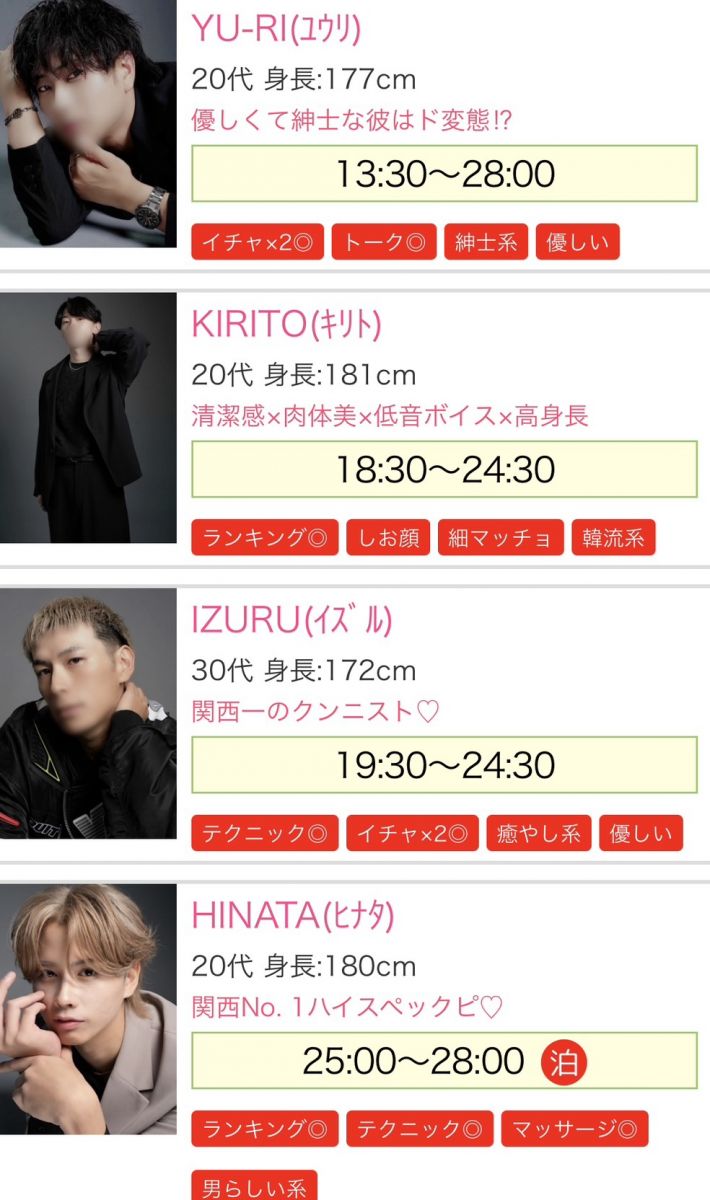Tap the マッサージ◎ tag chip
This screenshot has width=710, height=1200.
574,1130
